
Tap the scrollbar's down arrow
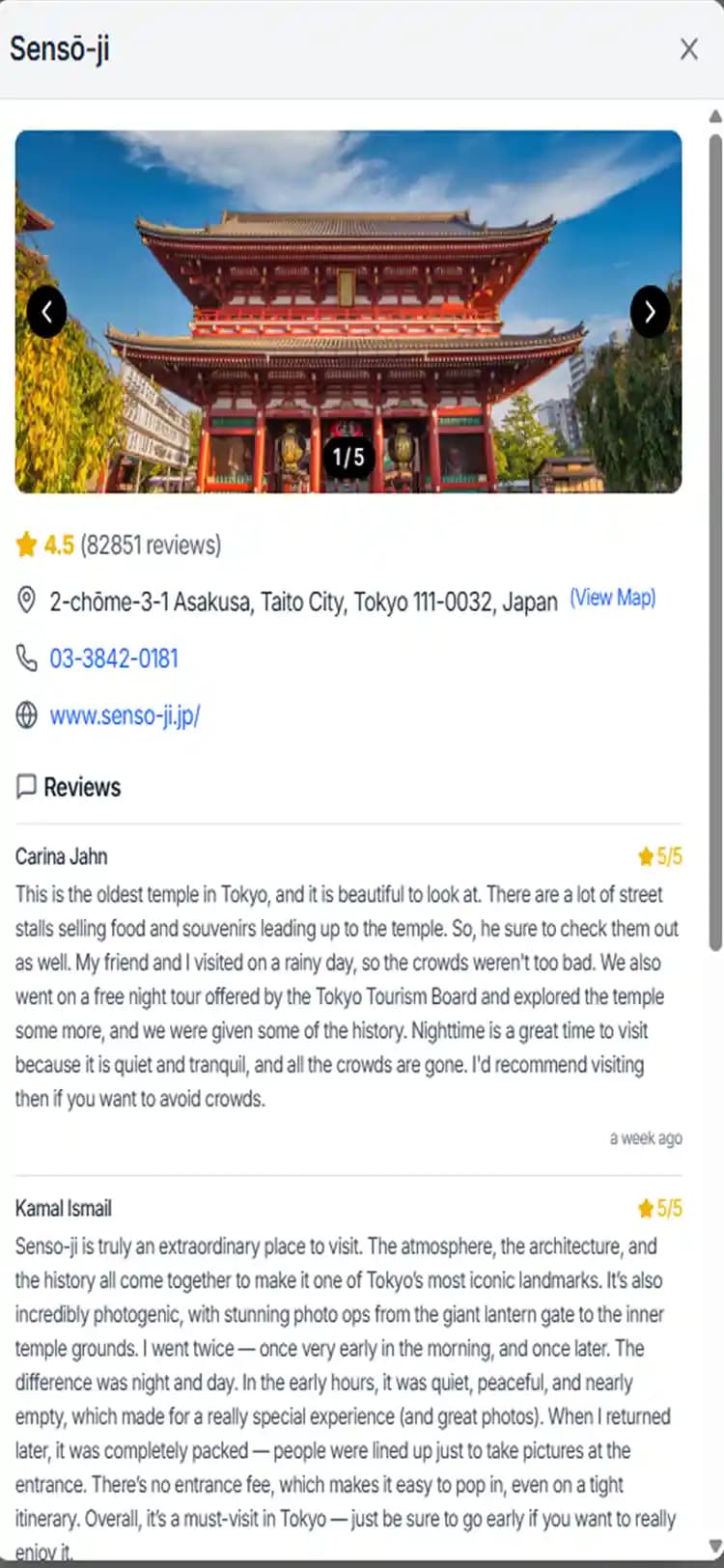pyautogui.click(x=715, y=1546)
